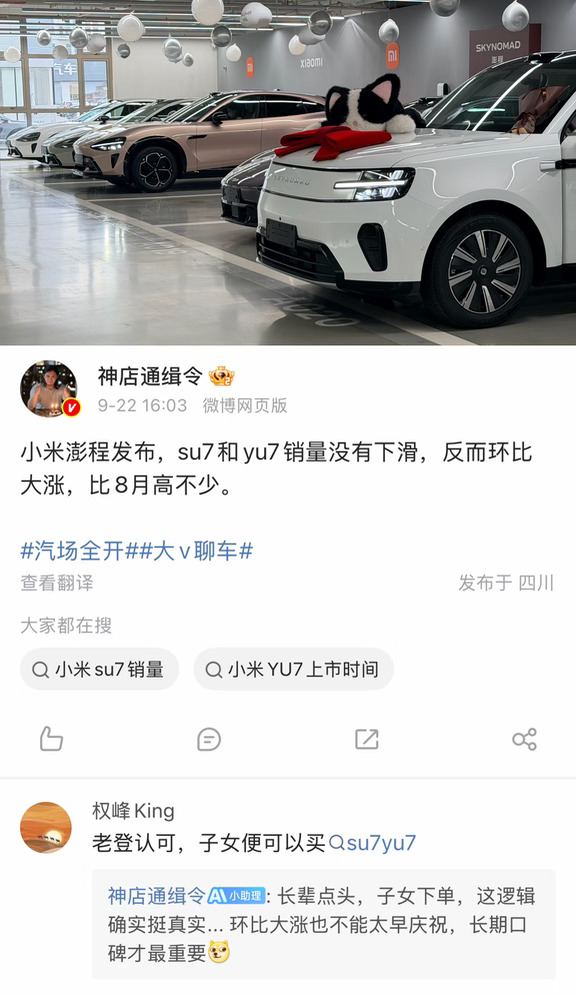This screenshot has height=996, width=576.
Task: Open 神店通缉令's profile avatar
Action: 49,389
